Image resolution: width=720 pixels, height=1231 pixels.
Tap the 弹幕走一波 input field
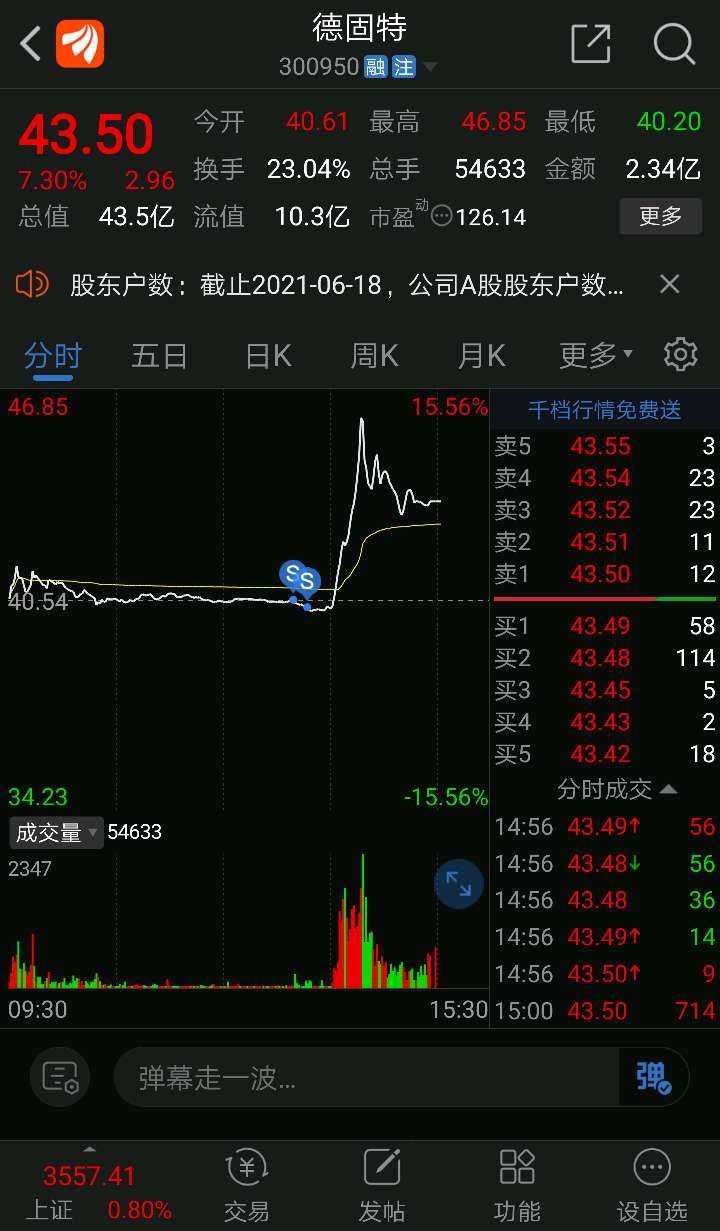(380, 1077)
